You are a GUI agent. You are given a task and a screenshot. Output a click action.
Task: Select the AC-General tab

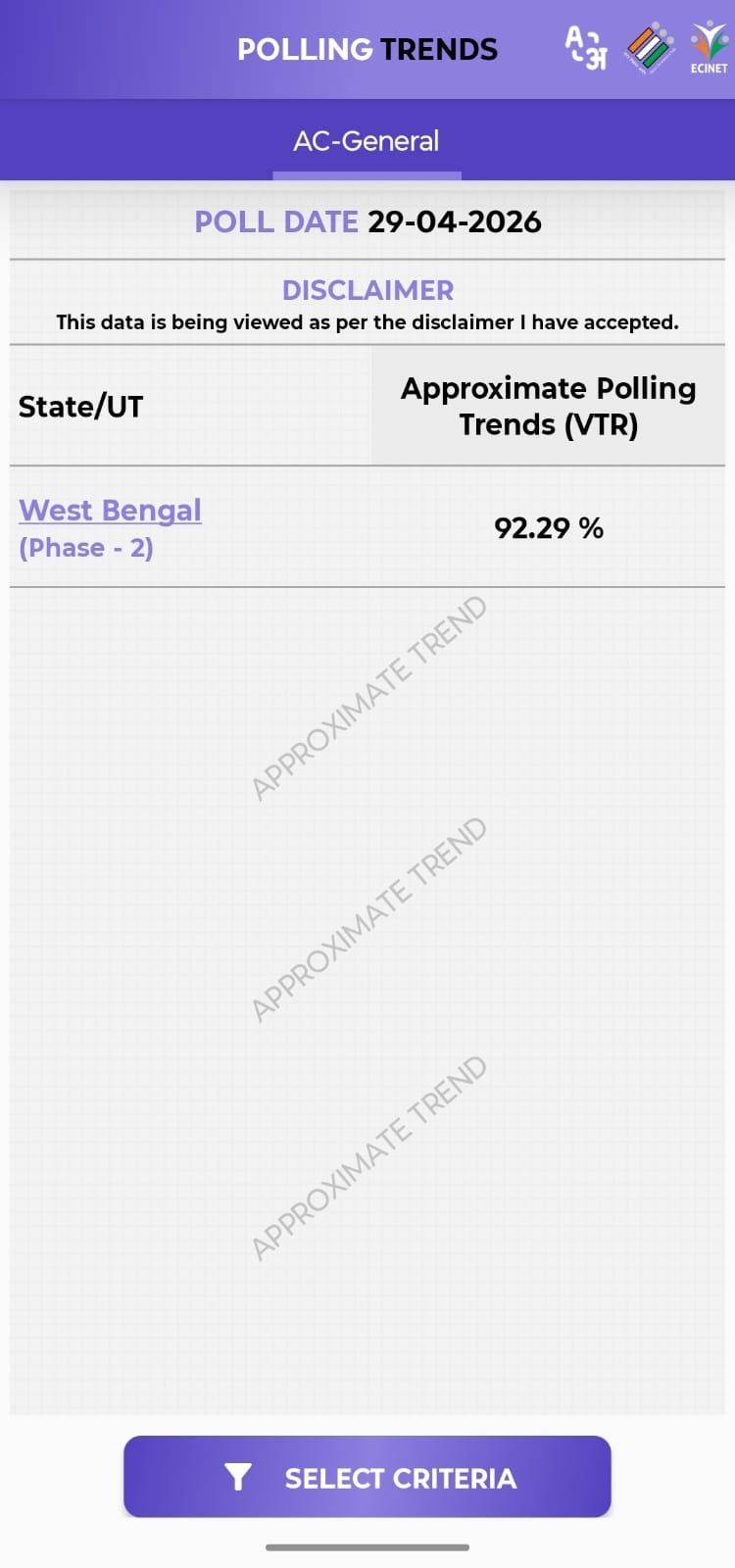(367, 141)
